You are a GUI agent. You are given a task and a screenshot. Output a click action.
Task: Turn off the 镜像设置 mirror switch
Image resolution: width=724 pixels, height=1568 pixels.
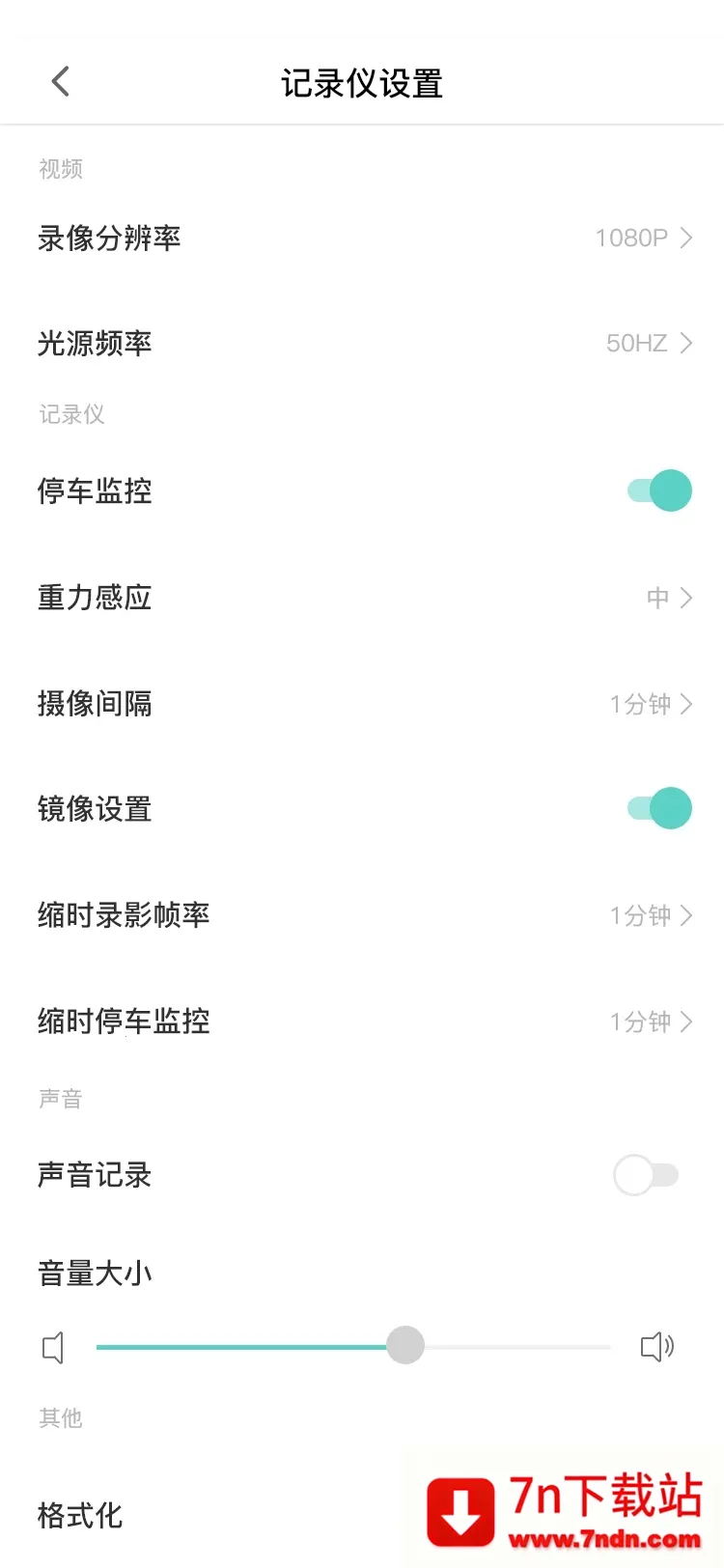tap(656, 808)
